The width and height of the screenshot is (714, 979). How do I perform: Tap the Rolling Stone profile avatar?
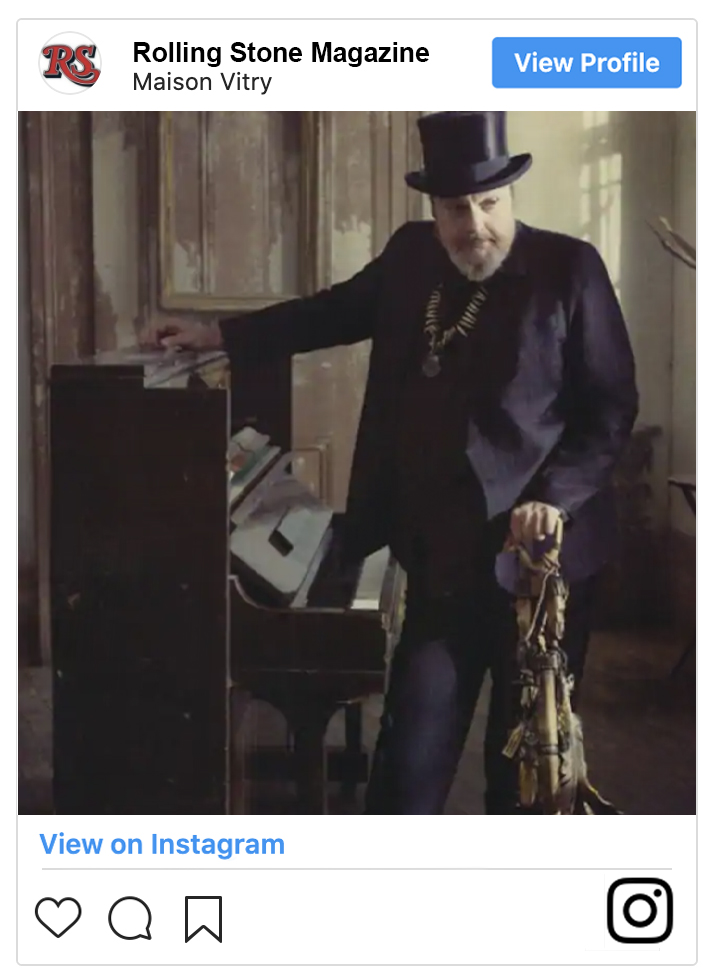[70, 63]
